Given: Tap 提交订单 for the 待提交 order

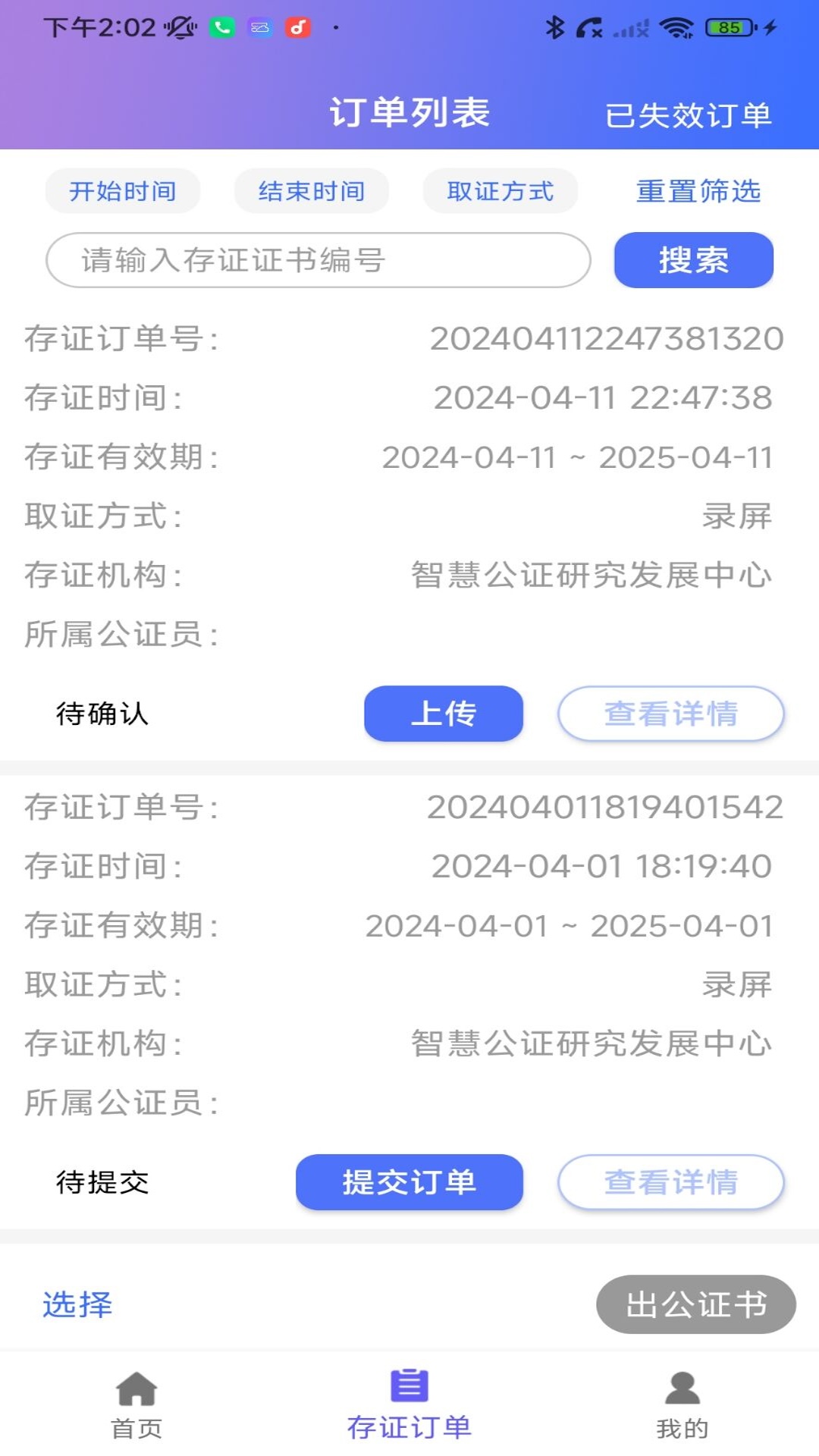Looking at the screenshot, I should click(409, 1182).
